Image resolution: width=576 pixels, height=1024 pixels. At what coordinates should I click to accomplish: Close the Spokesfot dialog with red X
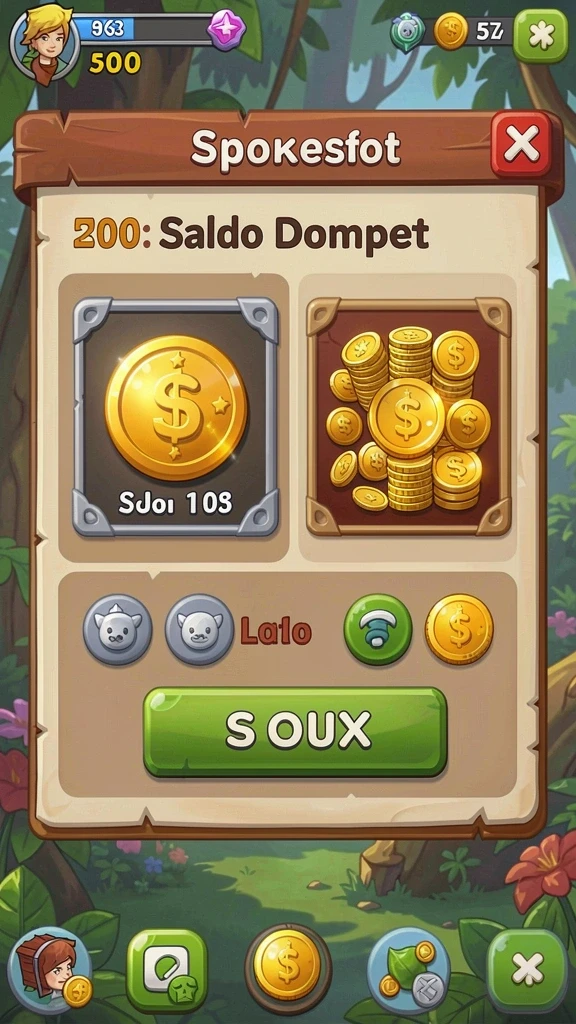[x=520, y=145]
